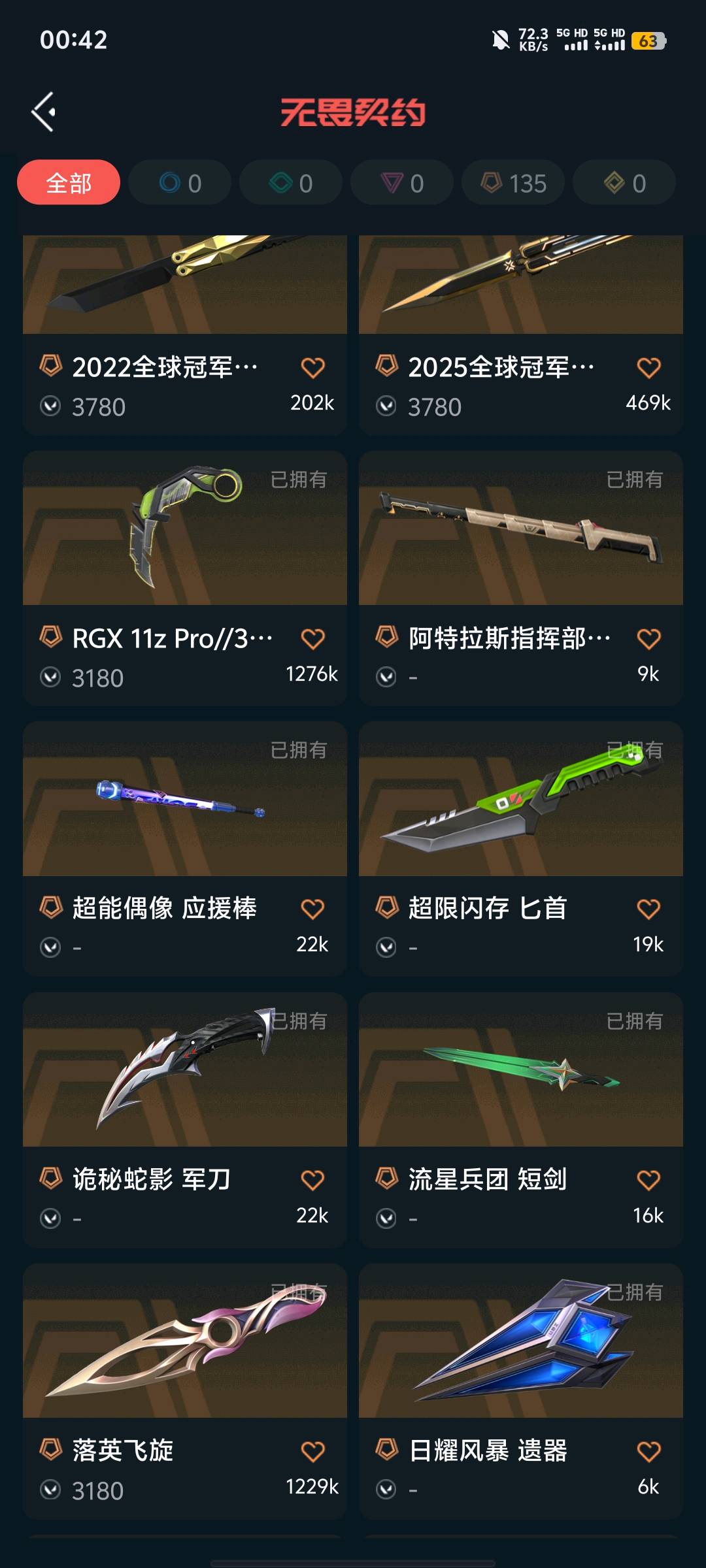Filter by the green diamond tier
The width and height of the screenshot is (706, 1568).
291,183
